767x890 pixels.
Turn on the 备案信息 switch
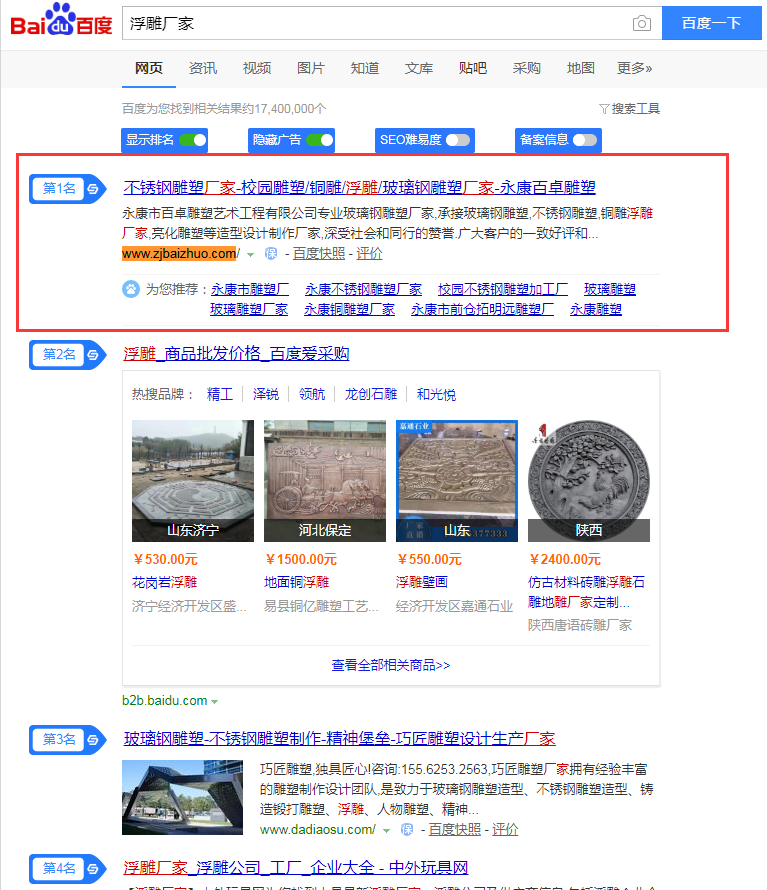point(585,140)
